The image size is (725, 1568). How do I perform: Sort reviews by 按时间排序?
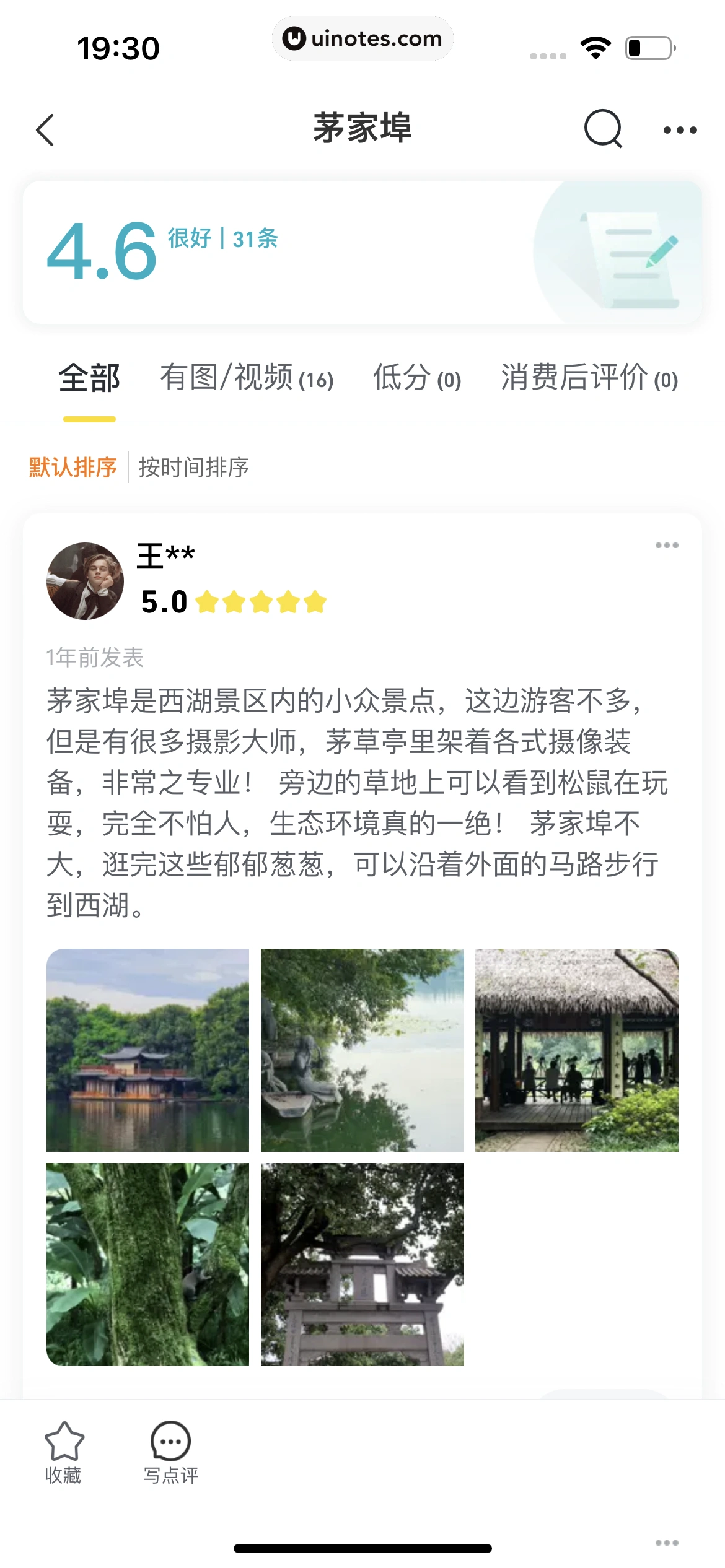point(193,467)
